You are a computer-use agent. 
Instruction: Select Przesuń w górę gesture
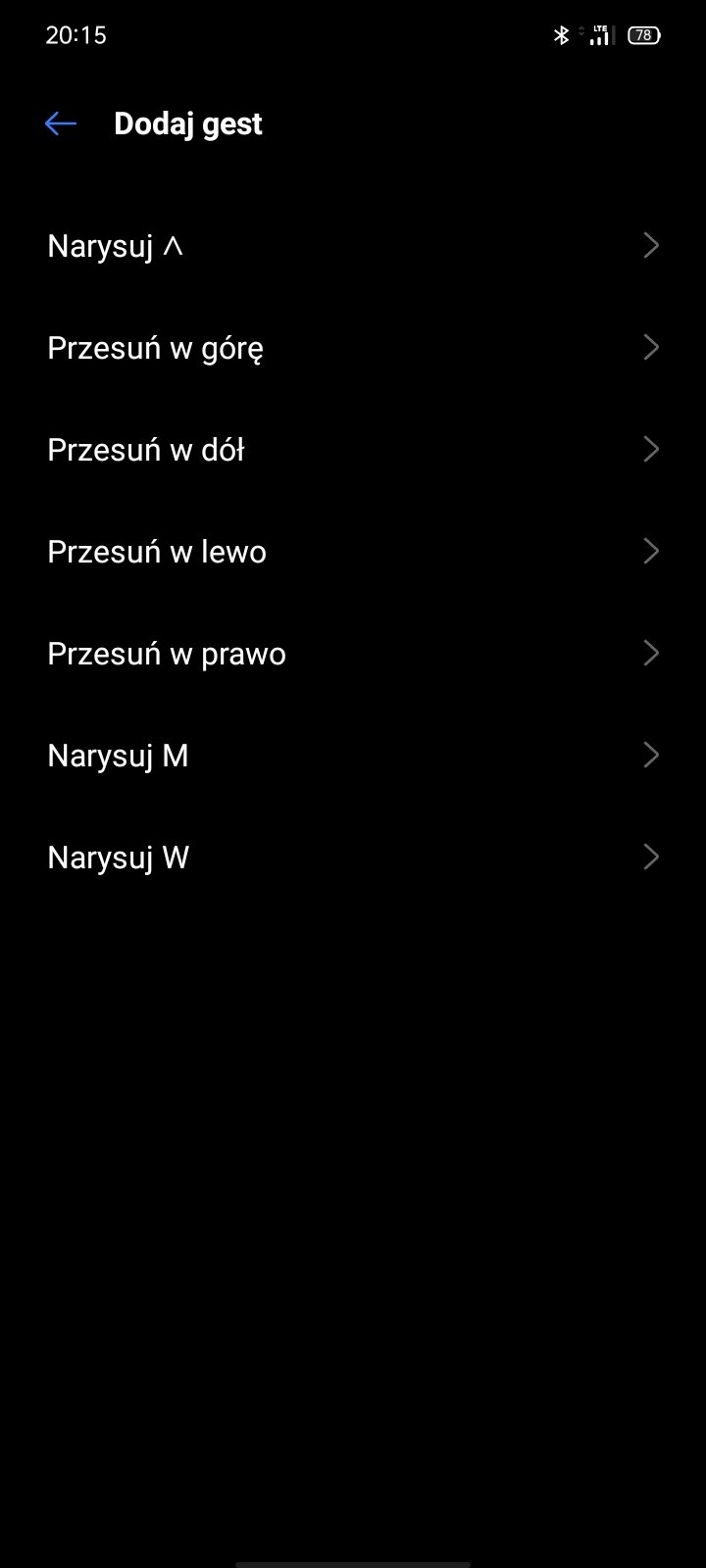(x=353, y=348)
